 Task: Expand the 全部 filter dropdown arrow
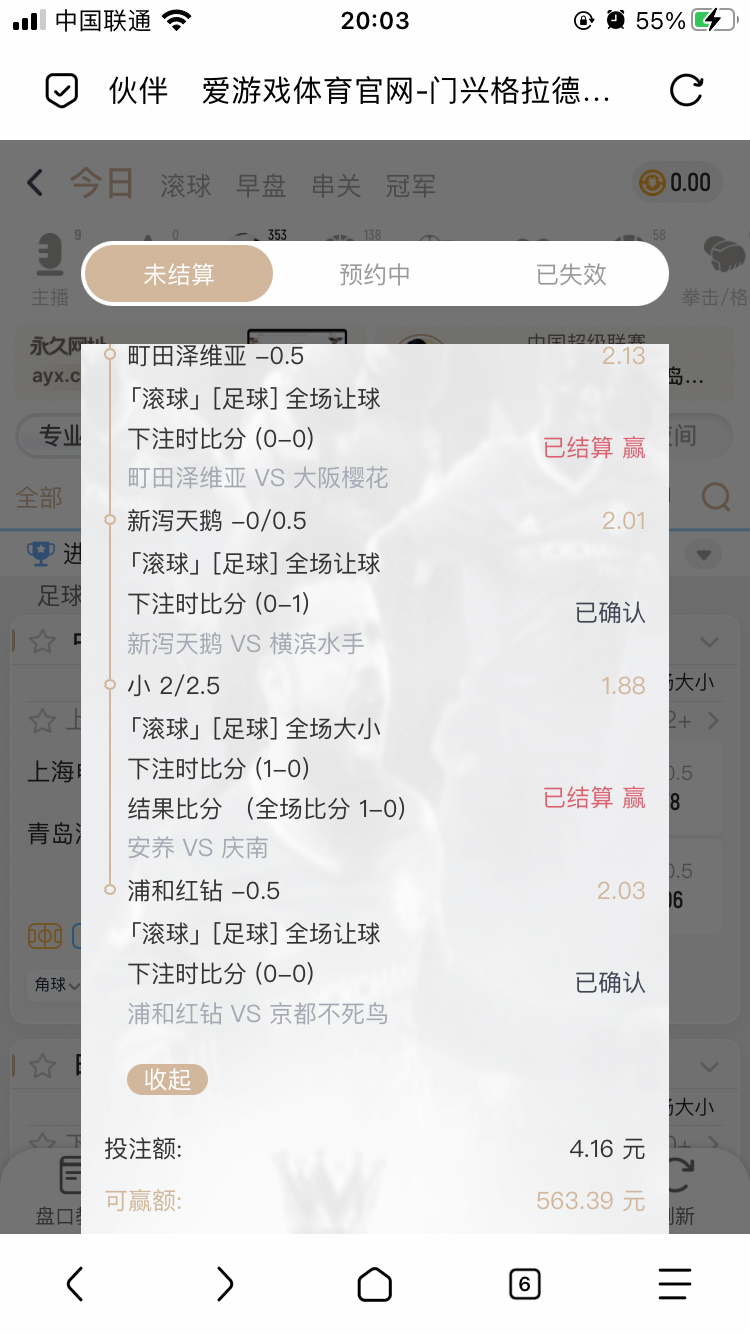tap(703, 554)
